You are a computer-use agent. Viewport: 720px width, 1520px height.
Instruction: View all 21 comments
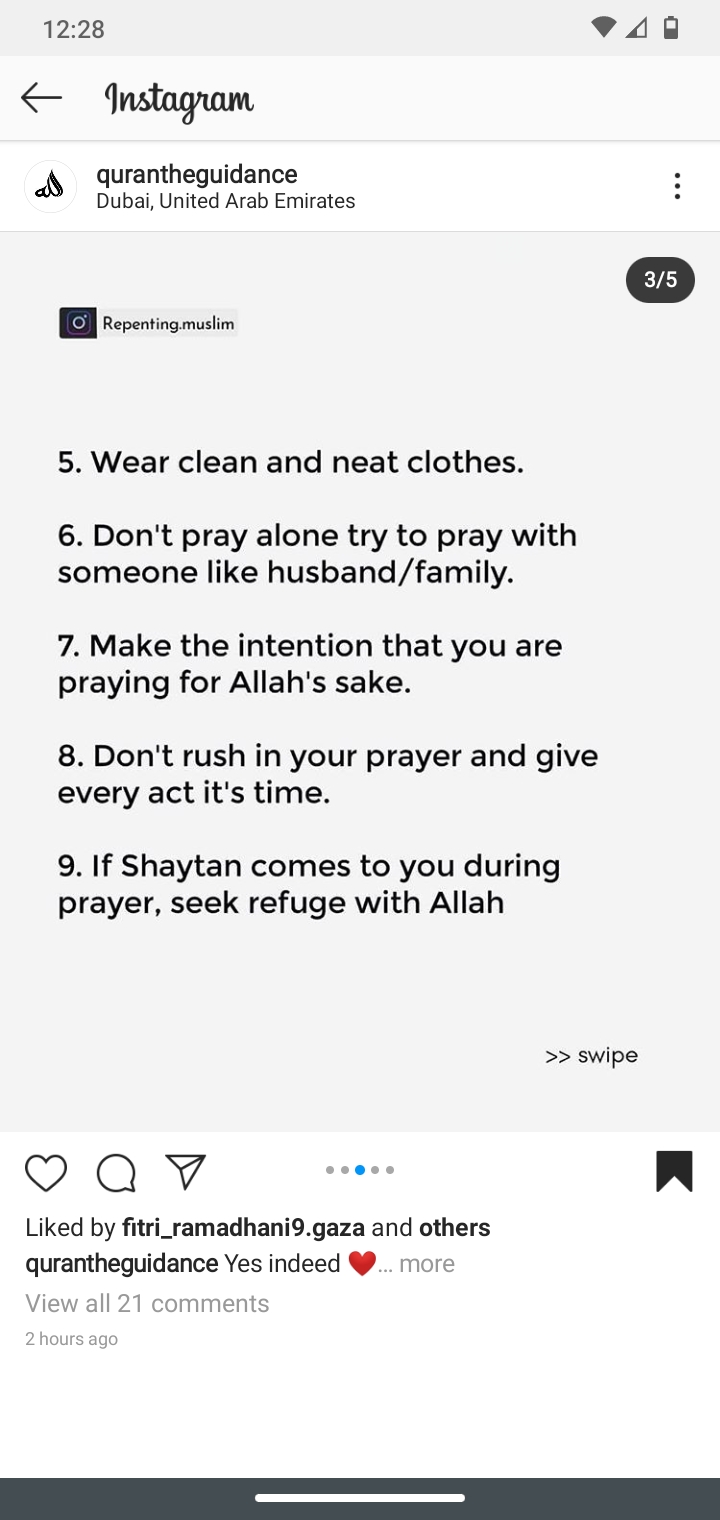pyautogui.click(x=147, y=1302)
